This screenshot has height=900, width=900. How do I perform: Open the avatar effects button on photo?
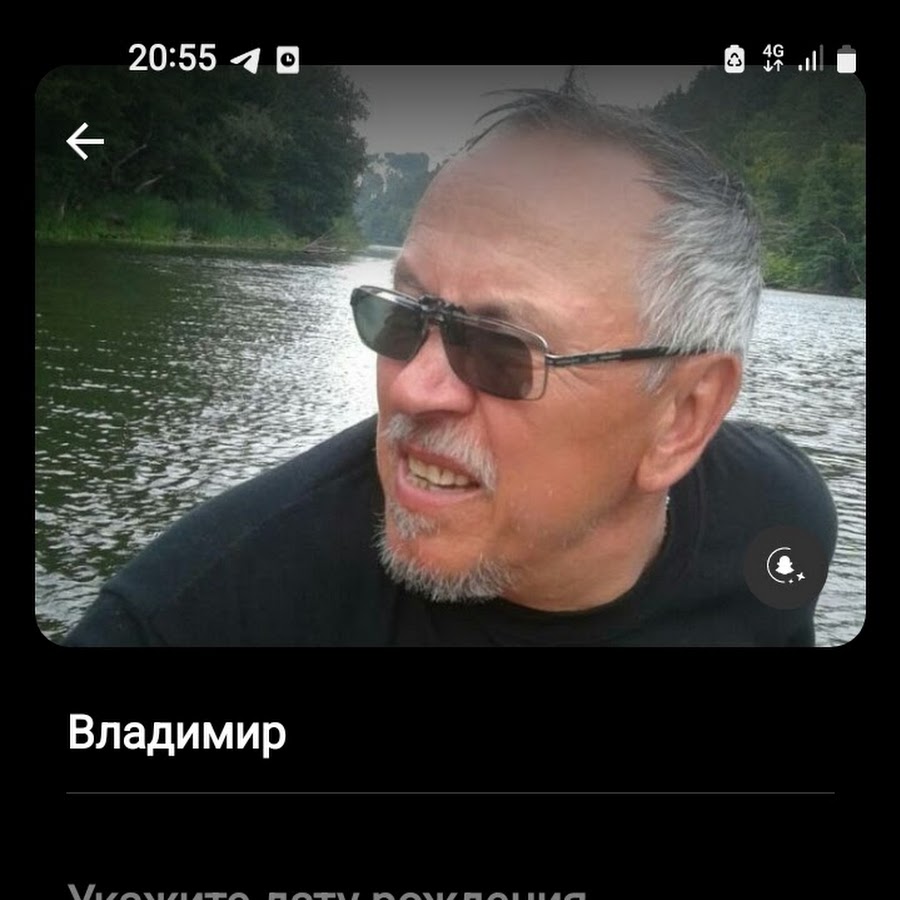point(785,567)
